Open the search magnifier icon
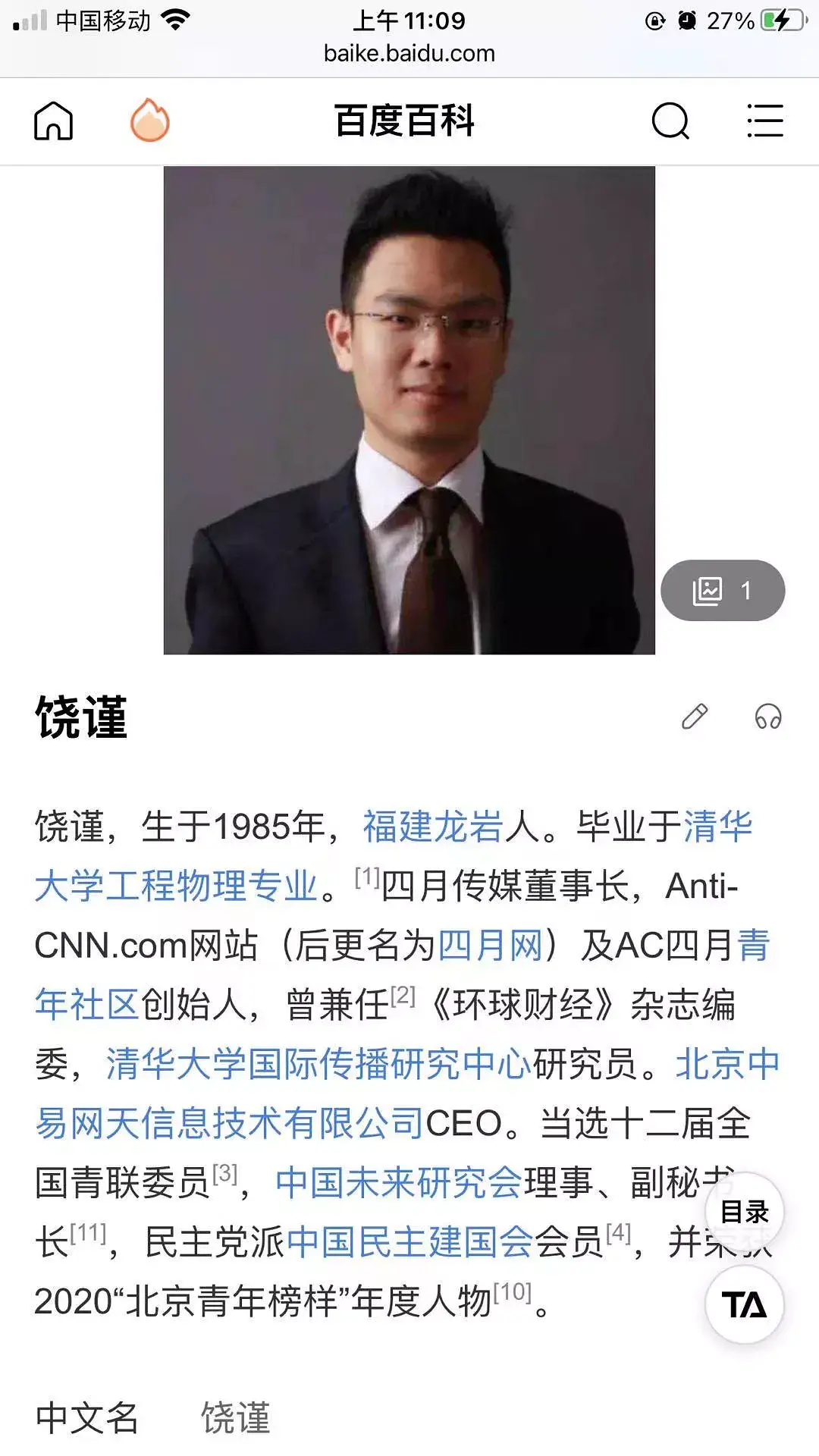 (670, 121)
